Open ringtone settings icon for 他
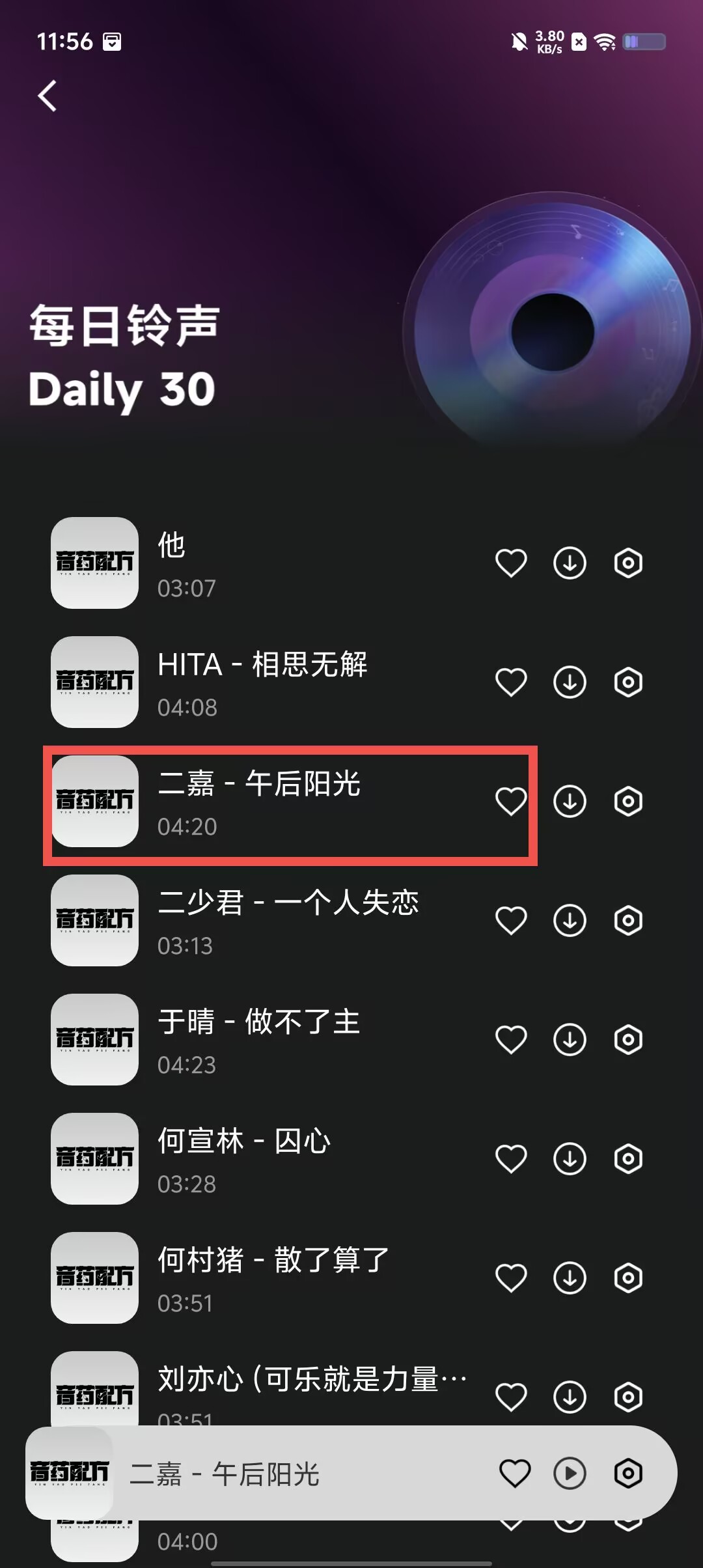This screenshot has width=703, height=1568. pos(628,563)
